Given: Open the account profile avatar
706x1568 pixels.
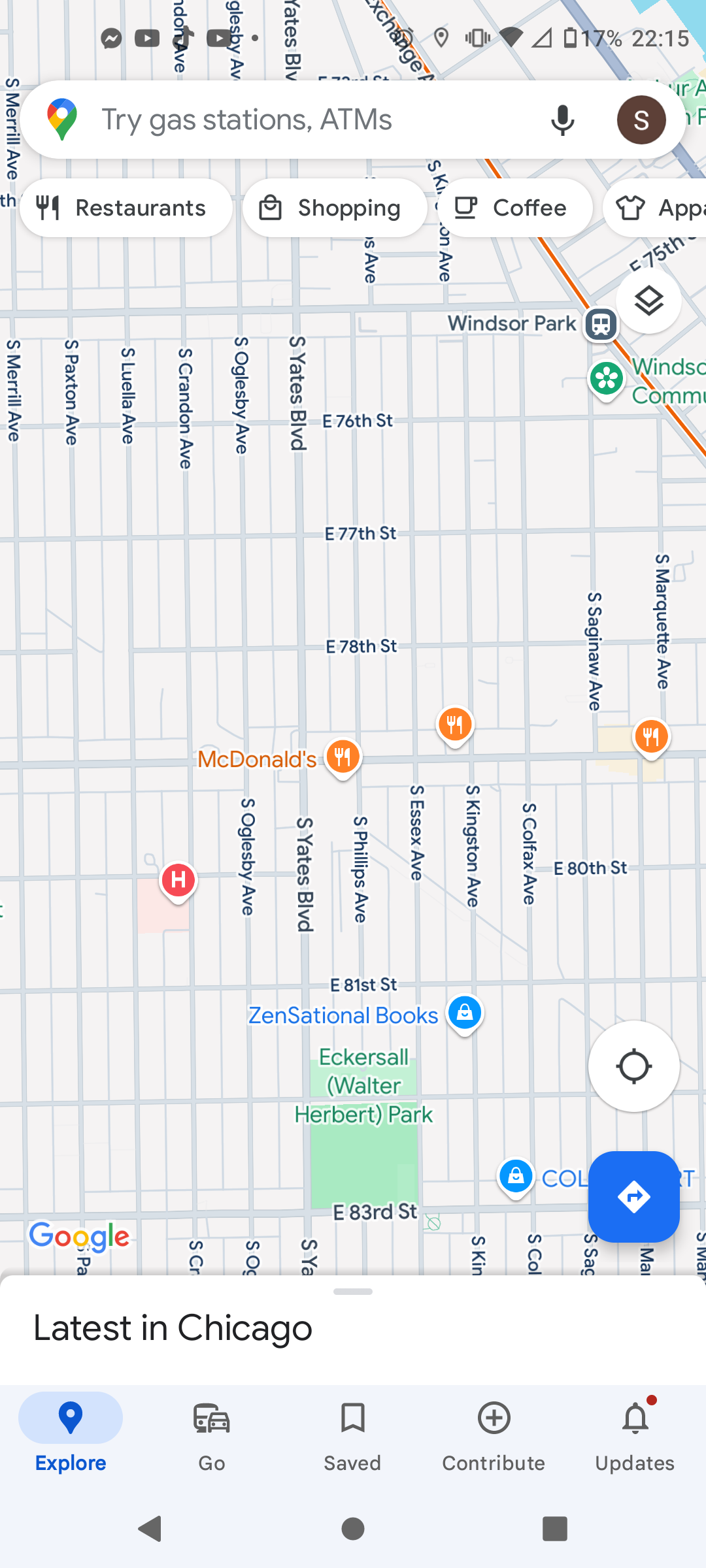Looking at the screenshot, I should pos(641,120).
